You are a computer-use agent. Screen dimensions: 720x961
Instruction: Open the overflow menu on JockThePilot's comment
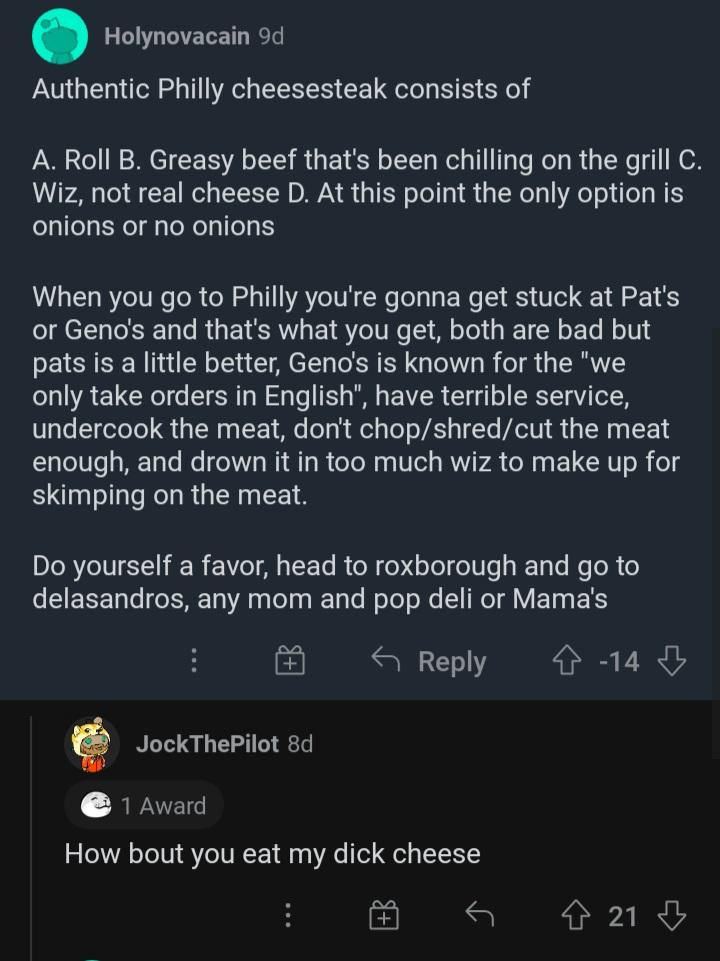(x=288, y=913)
